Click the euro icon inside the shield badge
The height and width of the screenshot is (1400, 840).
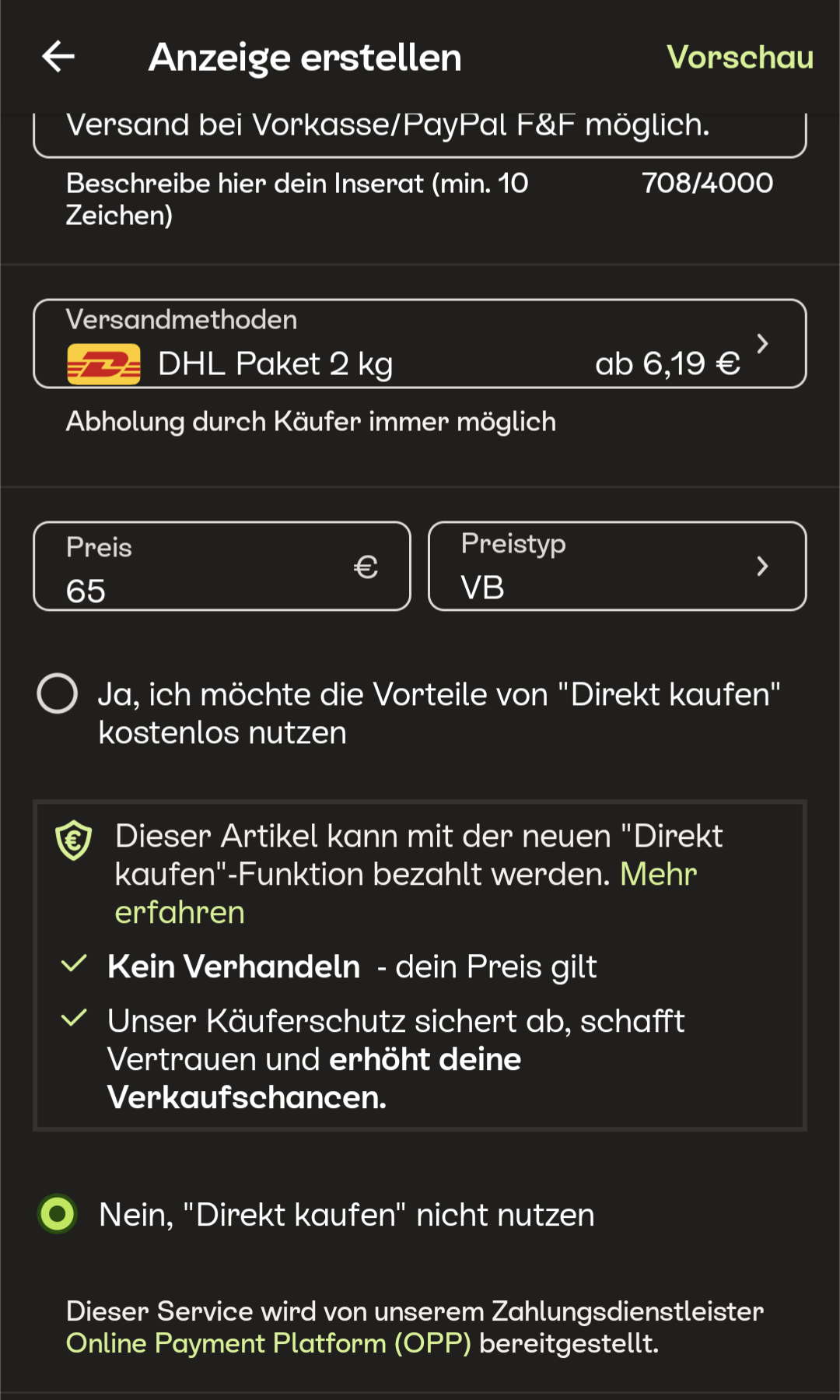pyautogui.click(x=72, y=842)
